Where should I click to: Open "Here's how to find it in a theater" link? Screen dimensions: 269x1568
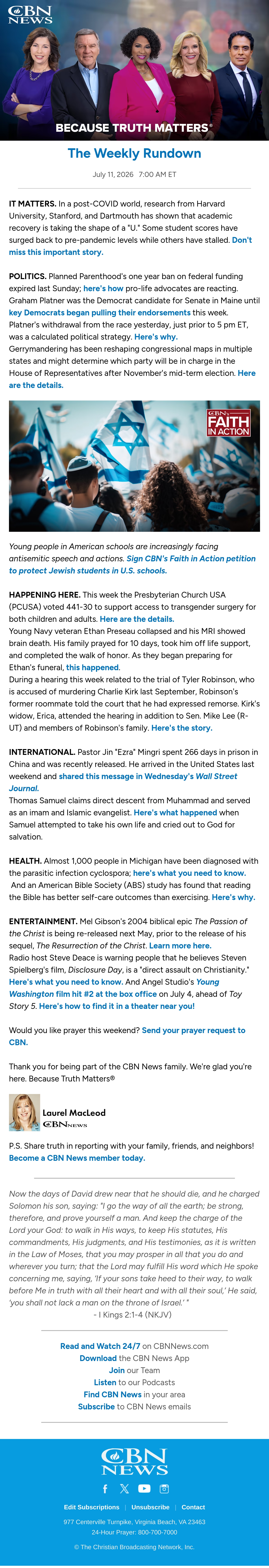point(117,1006)
